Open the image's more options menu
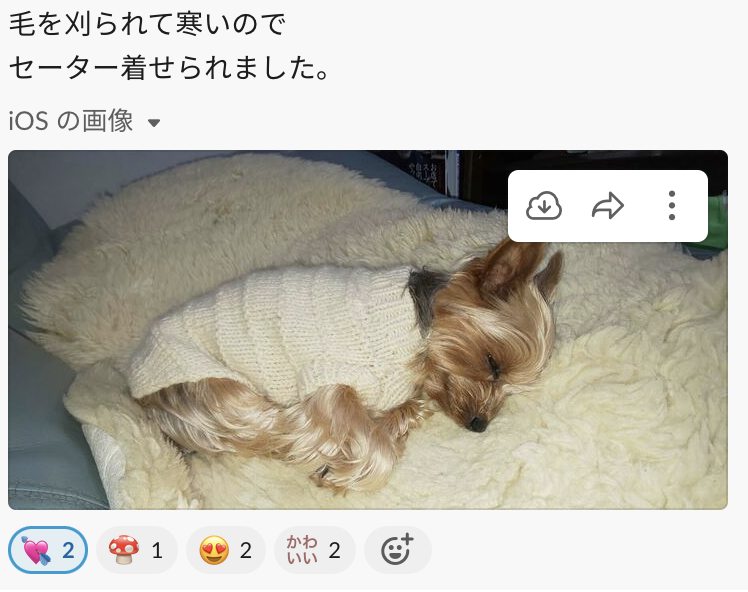This screenshot has height=592, width=748. [671, 206]
